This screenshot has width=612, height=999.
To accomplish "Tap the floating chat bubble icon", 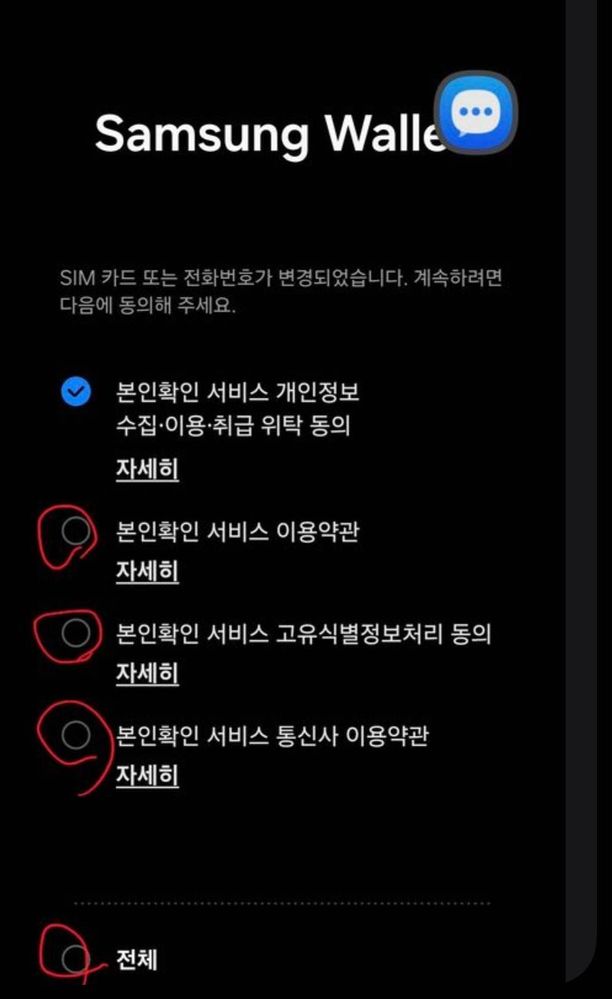I will [476, 113].
